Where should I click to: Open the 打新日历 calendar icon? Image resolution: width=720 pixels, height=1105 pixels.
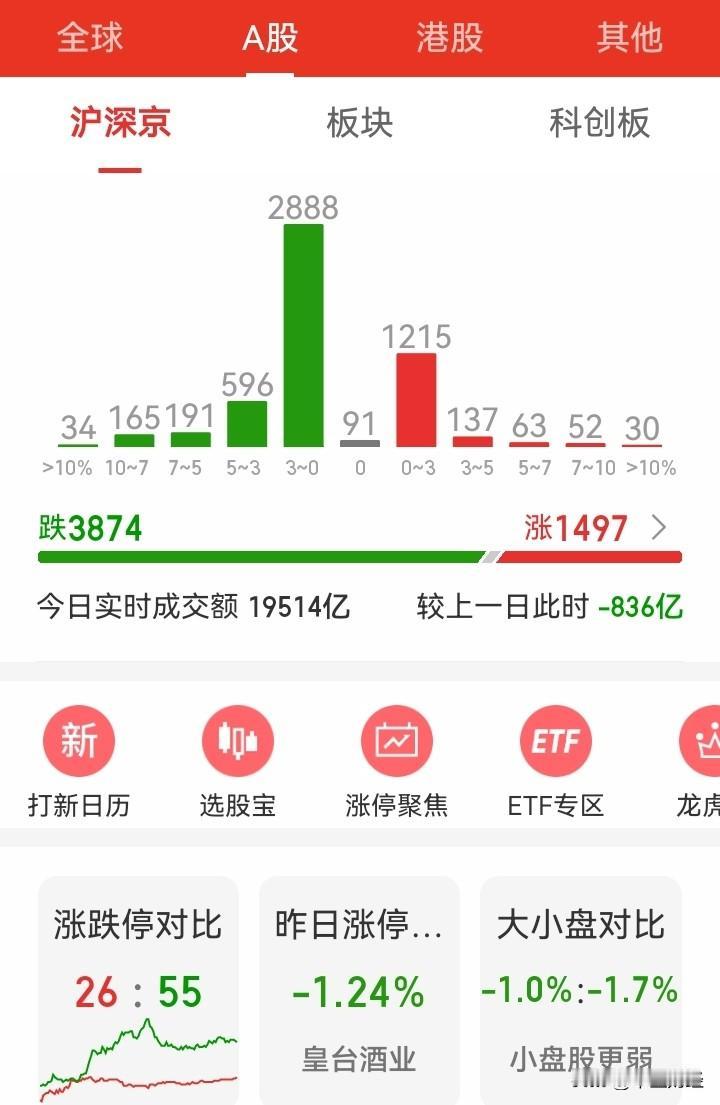(x=79, y=741)
